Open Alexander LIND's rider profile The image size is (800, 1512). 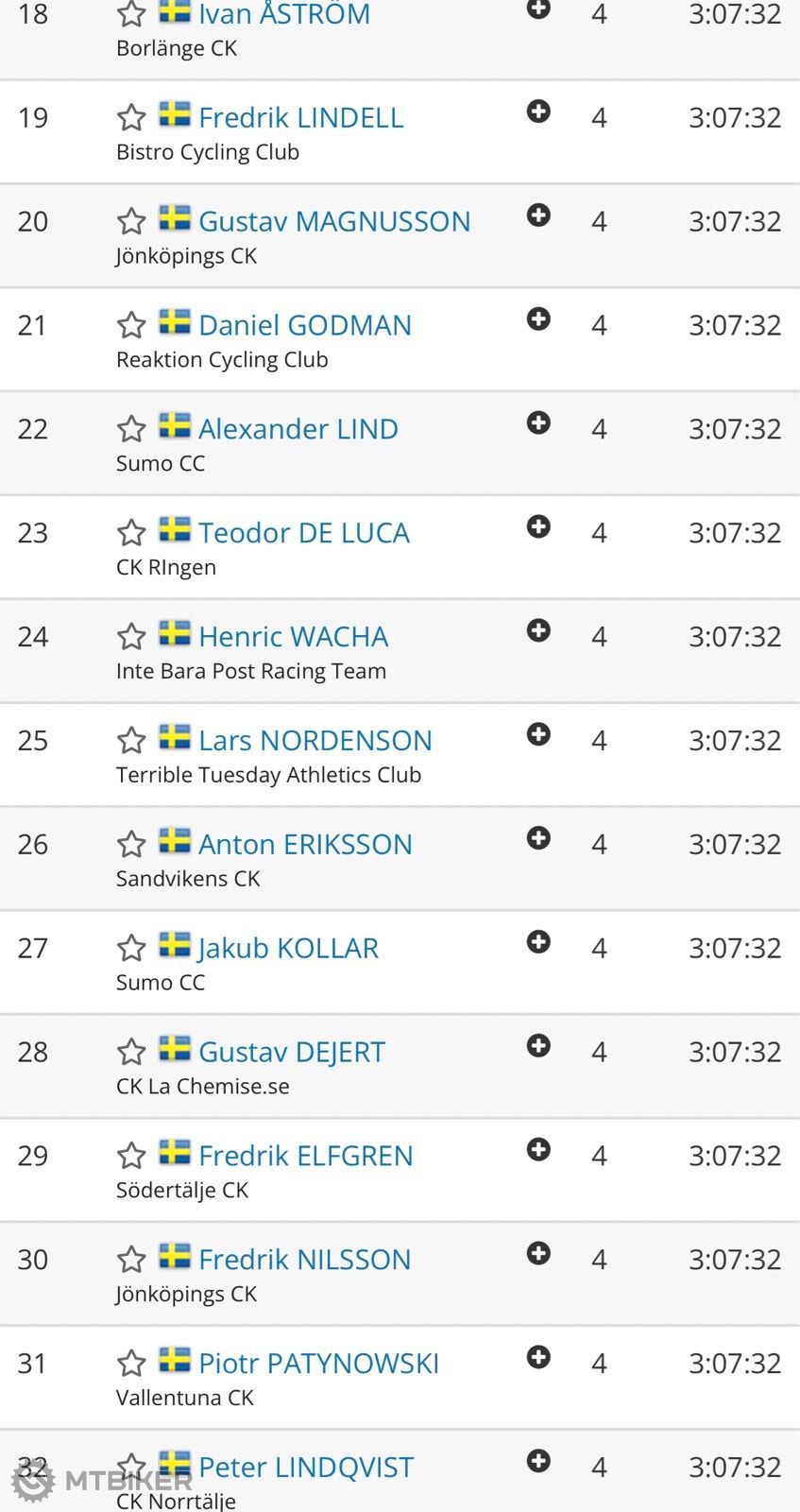point(298,429)
